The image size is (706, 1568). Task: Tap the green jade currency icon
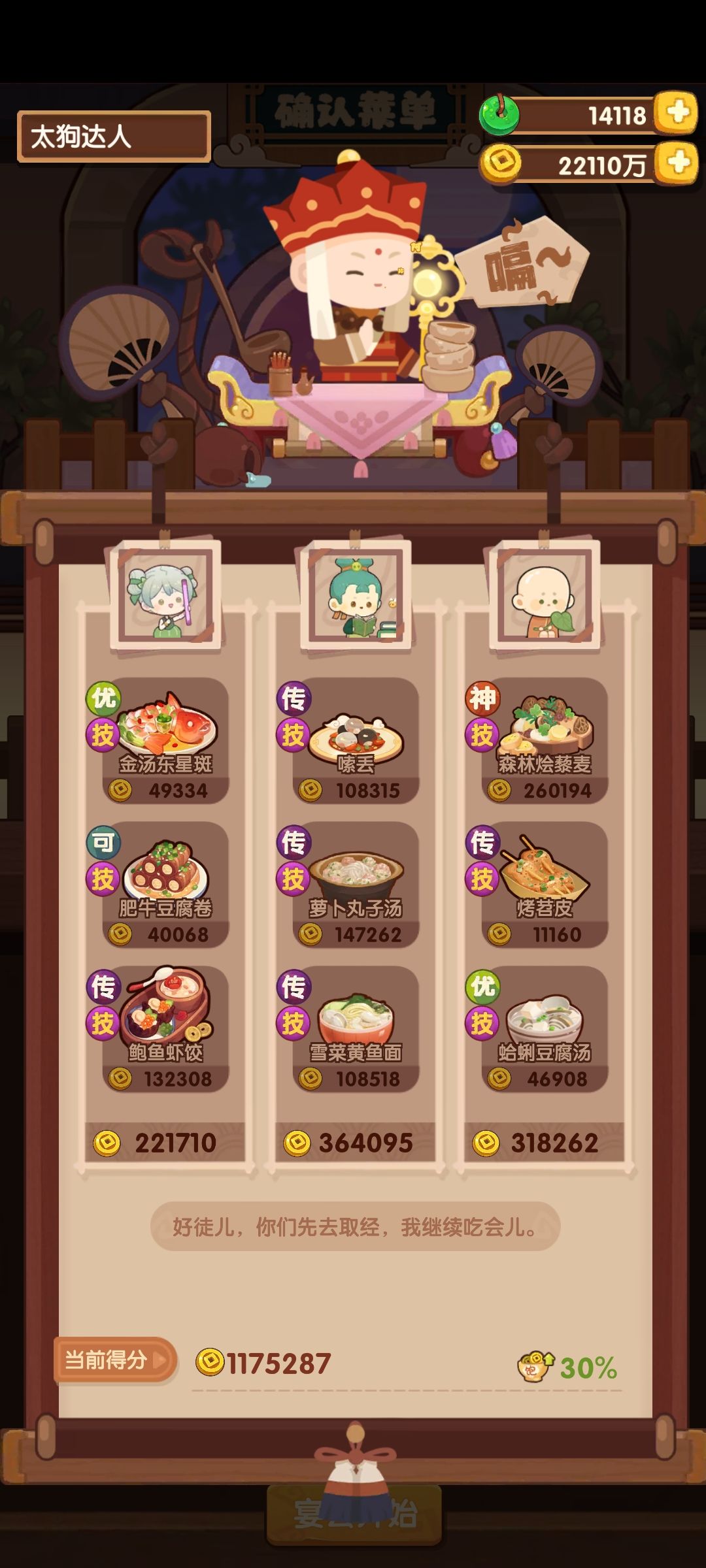tap(498, 114)
